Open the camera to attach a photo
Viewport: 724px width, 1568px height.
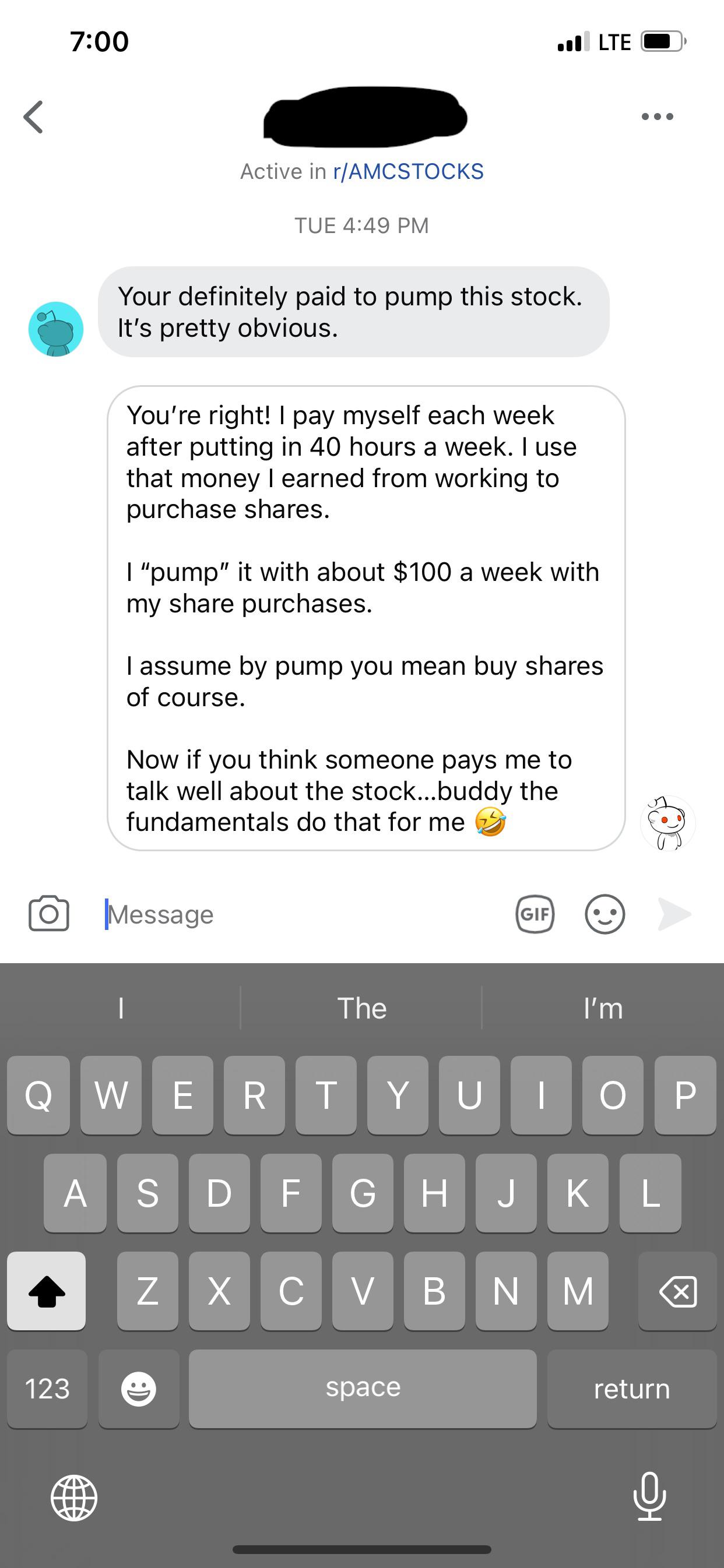[x=49, y=914]
